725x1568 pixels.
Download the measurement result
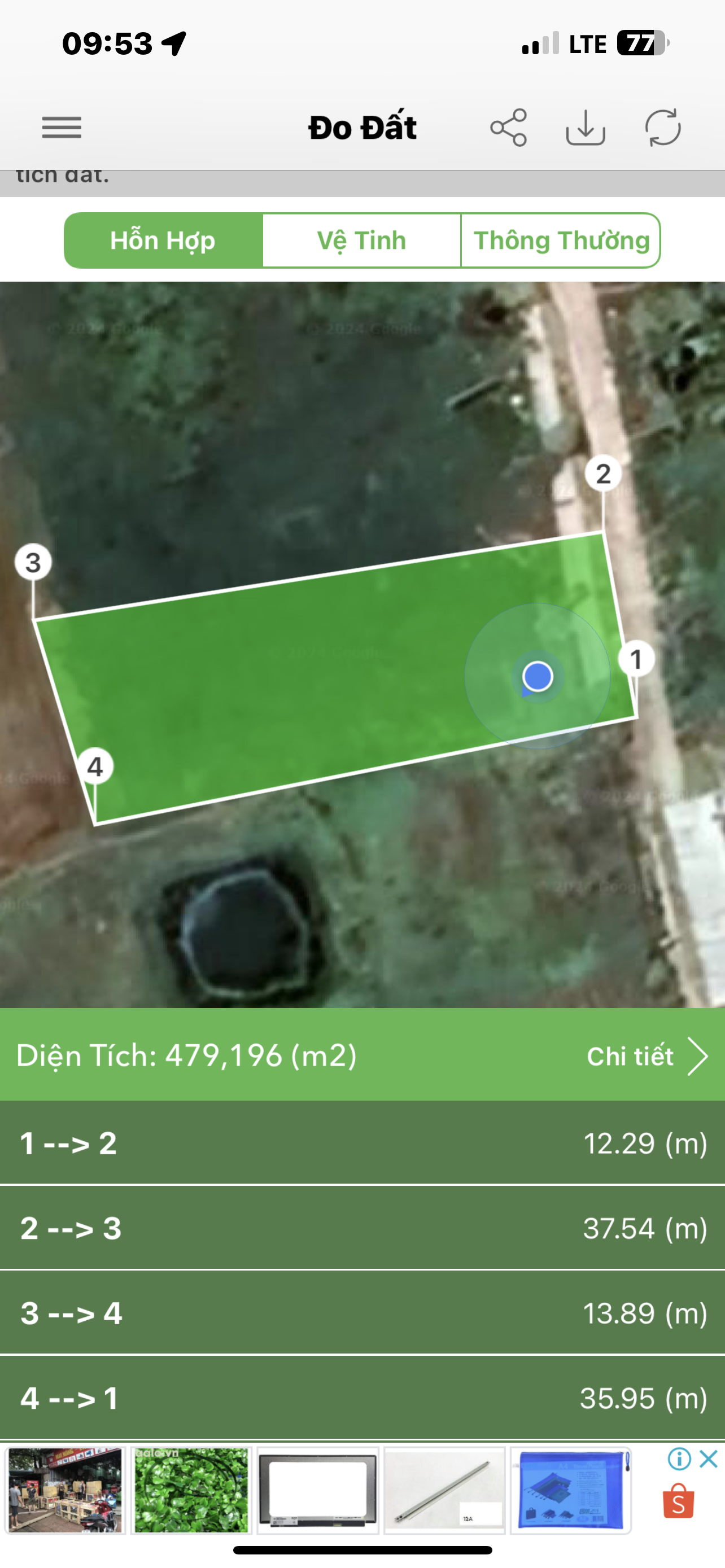click(585, 127)
